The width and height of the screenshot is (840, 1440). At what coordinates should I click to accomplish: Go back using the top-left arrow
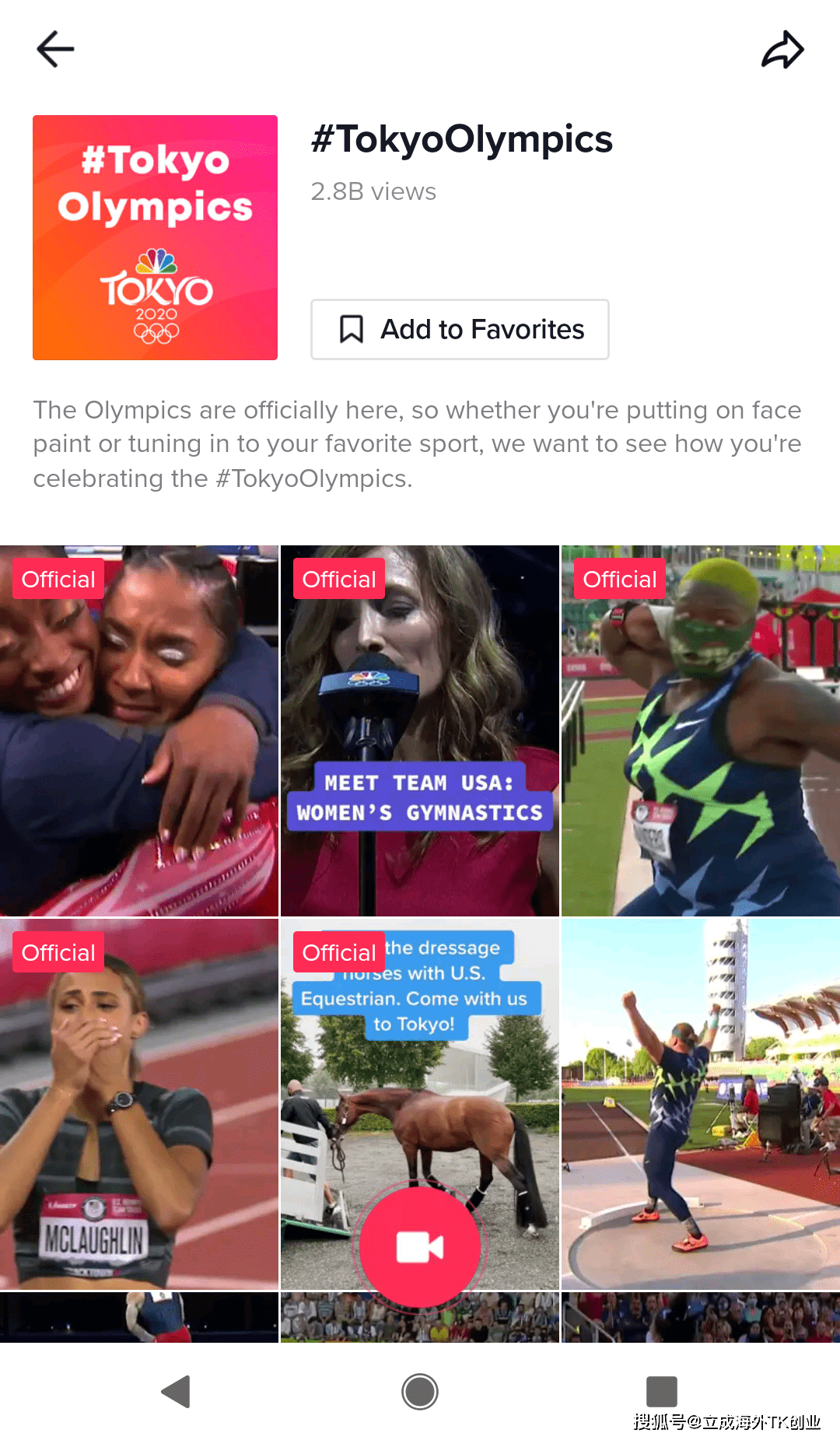point(55,49)
